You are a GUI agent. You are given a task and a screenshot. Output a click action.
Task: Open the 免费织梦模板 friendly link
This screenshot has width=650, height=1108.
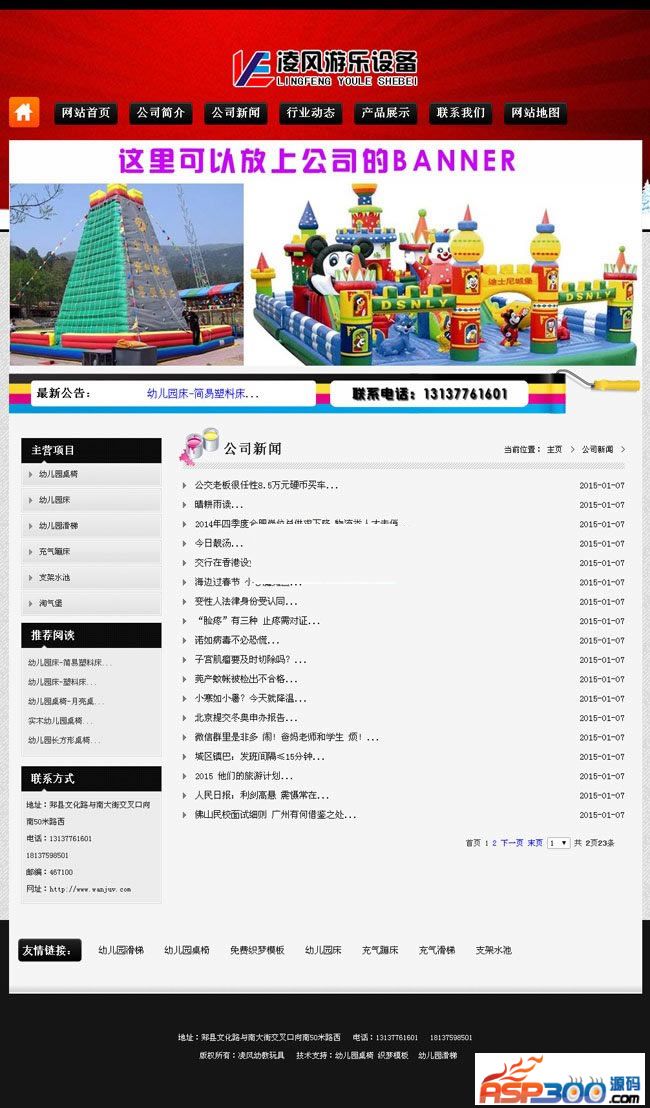pos(257,950)
